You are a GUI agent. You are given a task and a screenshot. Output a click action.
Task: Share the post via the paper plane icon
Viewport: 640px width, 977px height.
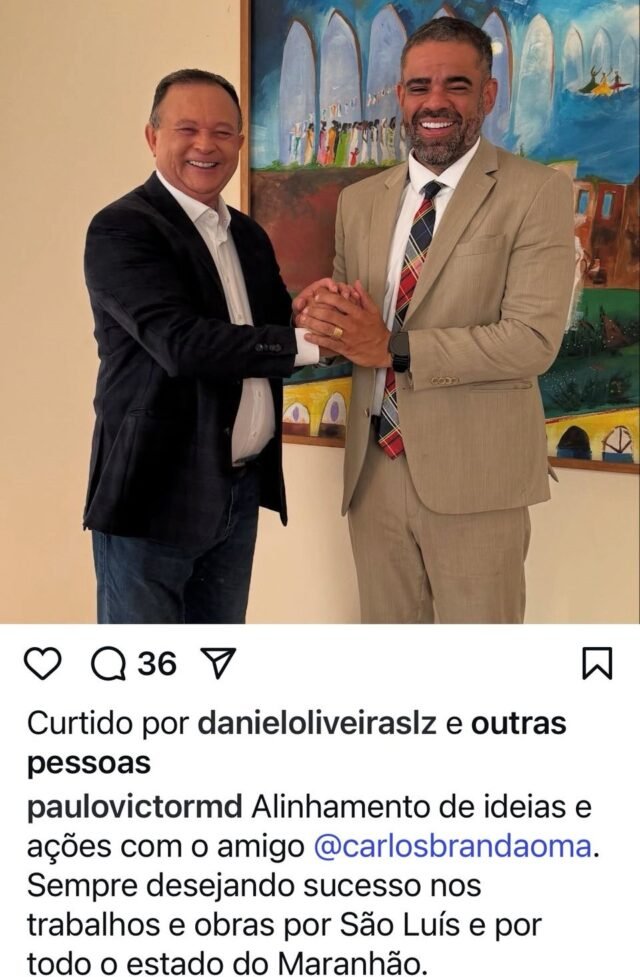(217, 663)
